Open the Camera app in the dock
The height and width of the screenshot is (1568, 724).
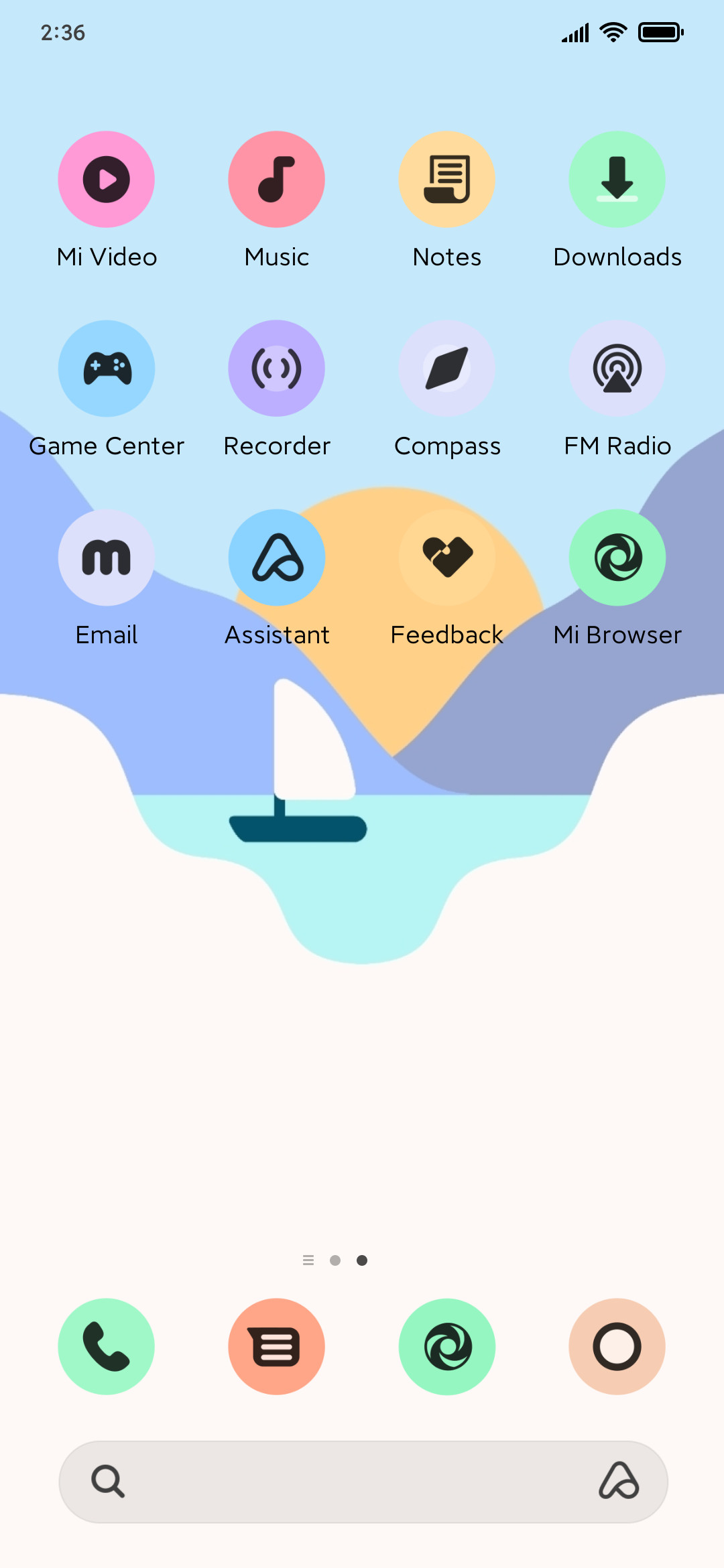click(x=617, y=1347)
